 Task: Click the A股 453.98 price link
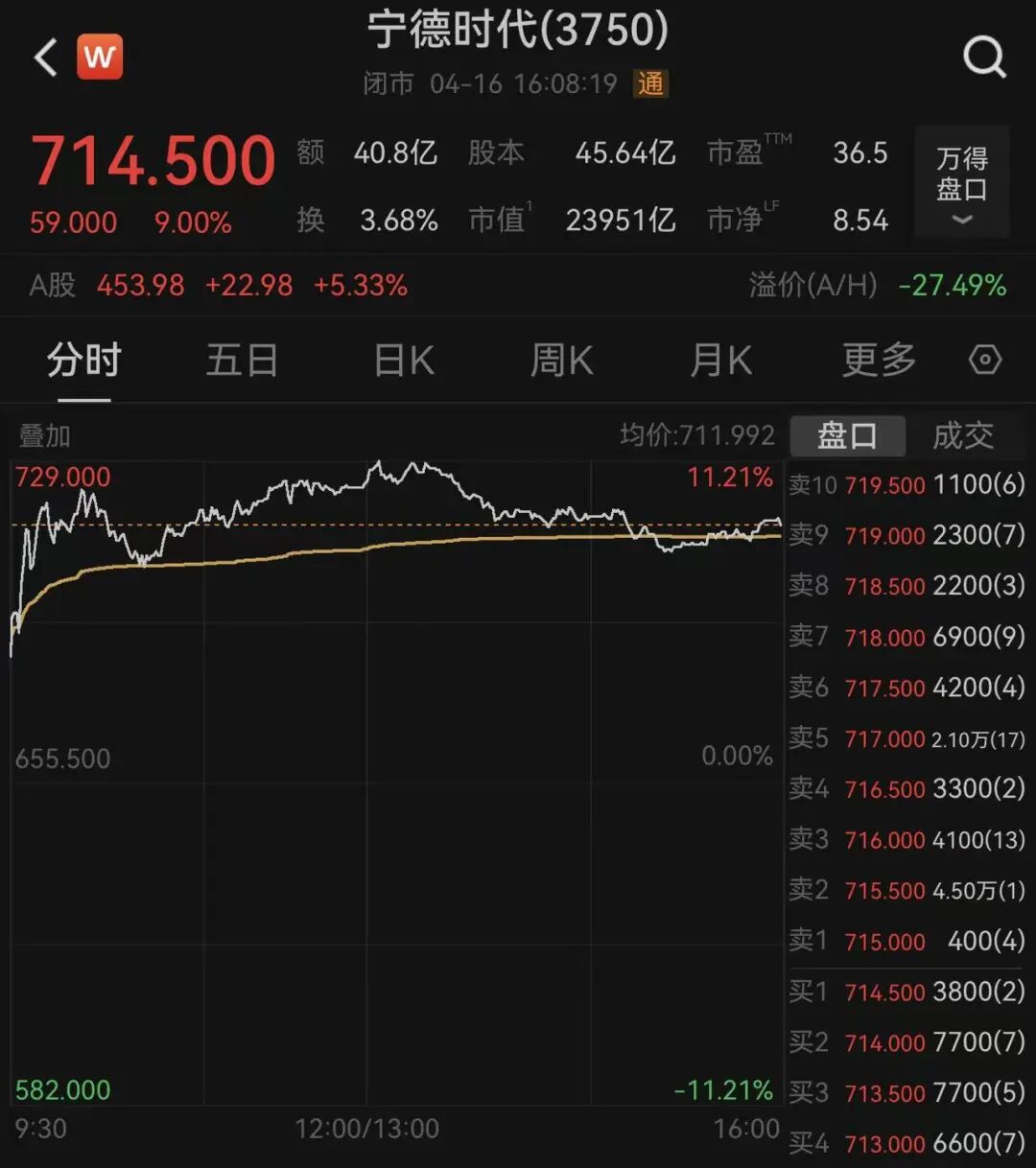(140, 285)
